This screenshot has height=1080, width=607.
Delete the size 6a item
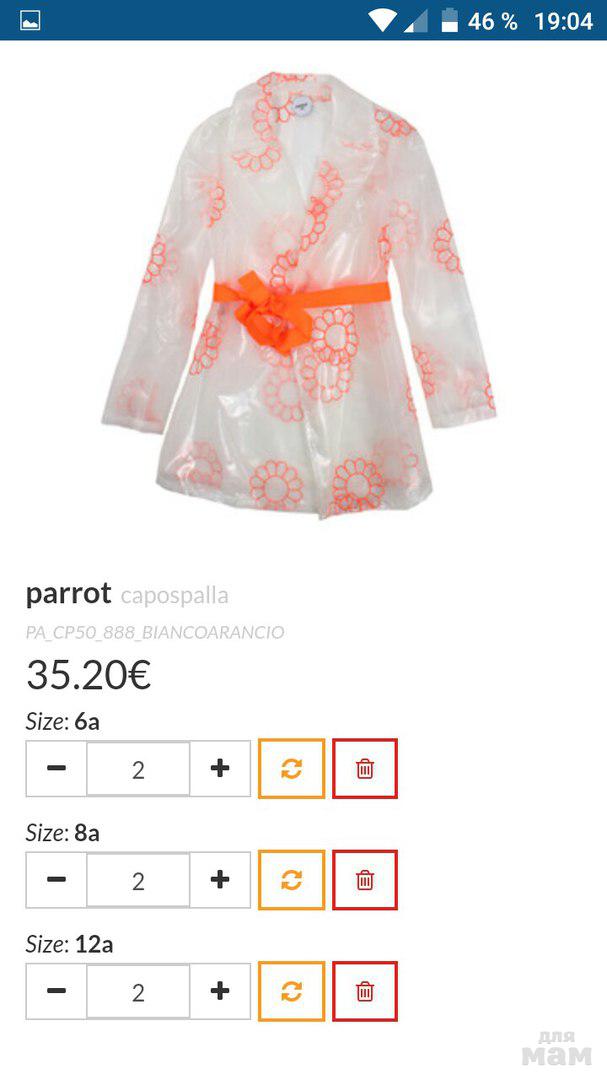365,768
